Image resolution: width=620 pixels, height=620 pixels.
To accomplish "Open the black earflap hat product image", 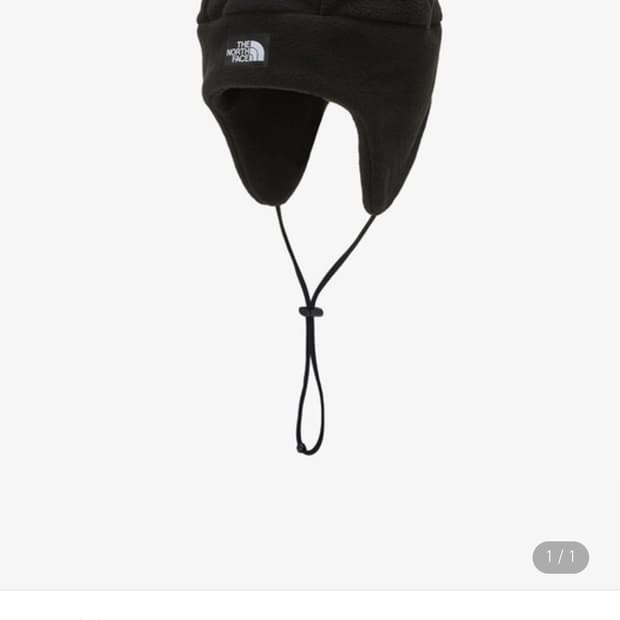I will [x=310, y=295].
